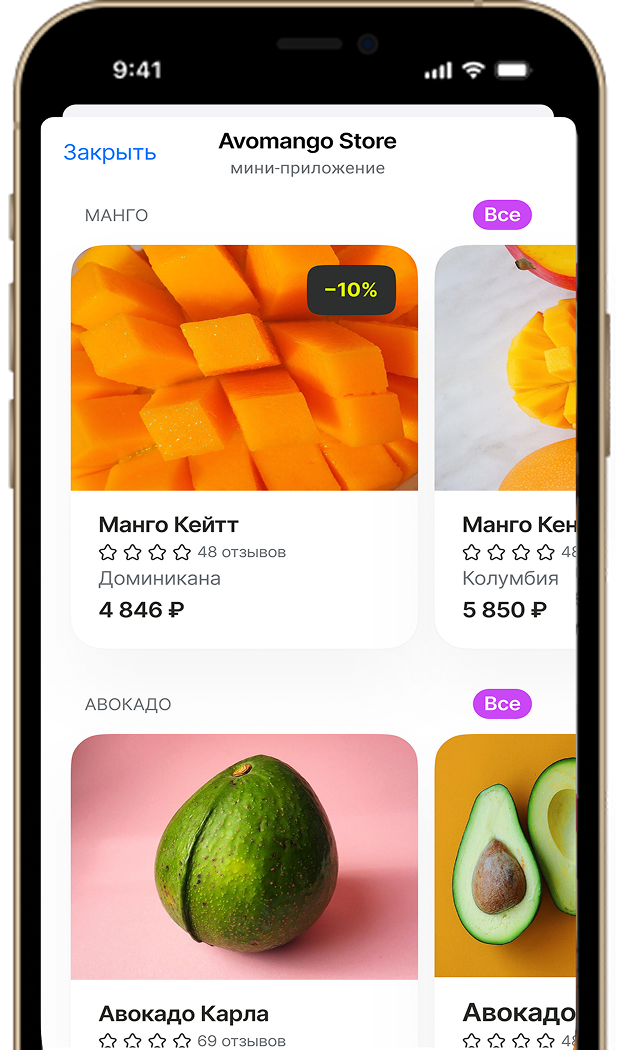Open the halved avocado product card
Screen dimensions: 617x1050
pos(506,880)
